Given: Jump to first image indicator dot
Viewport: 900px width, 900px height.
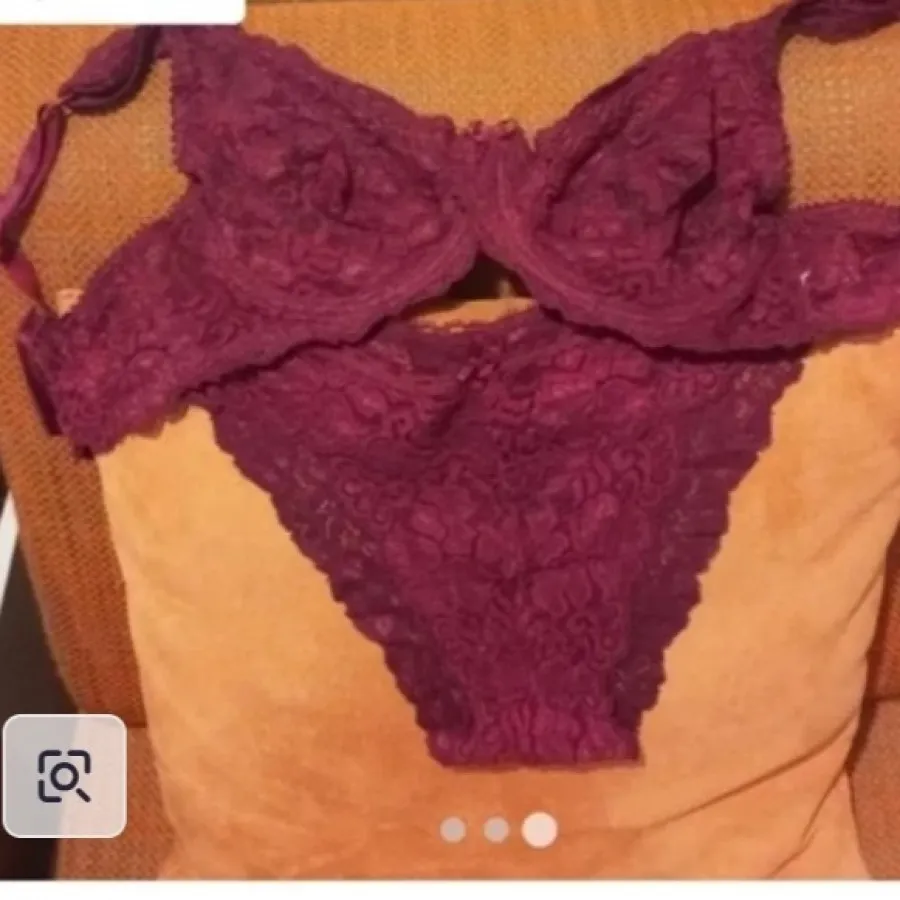Looking at the screenshot, I should [x=453, y=829].
